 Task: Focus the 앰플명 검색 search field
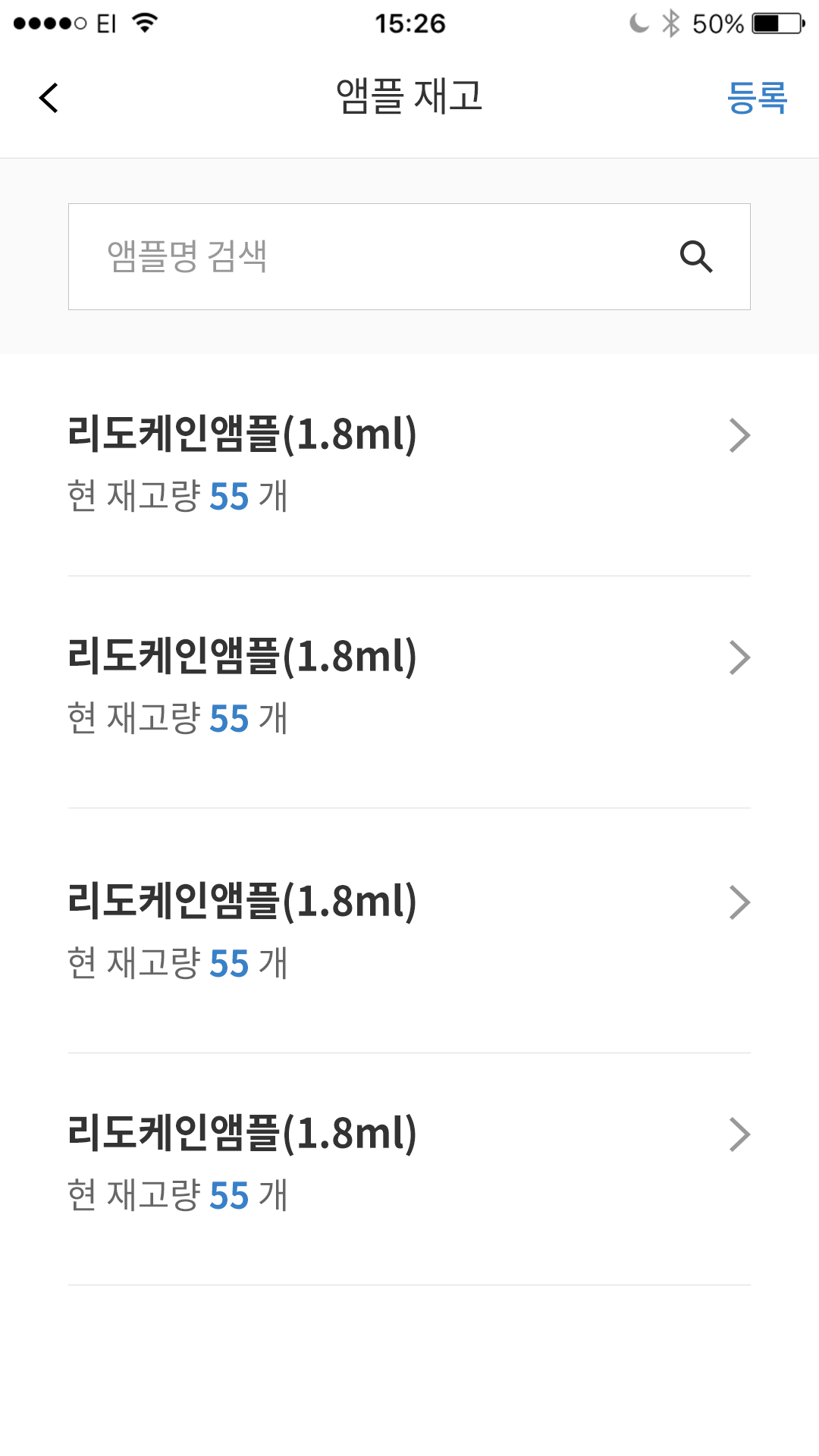tap(364, 256)
